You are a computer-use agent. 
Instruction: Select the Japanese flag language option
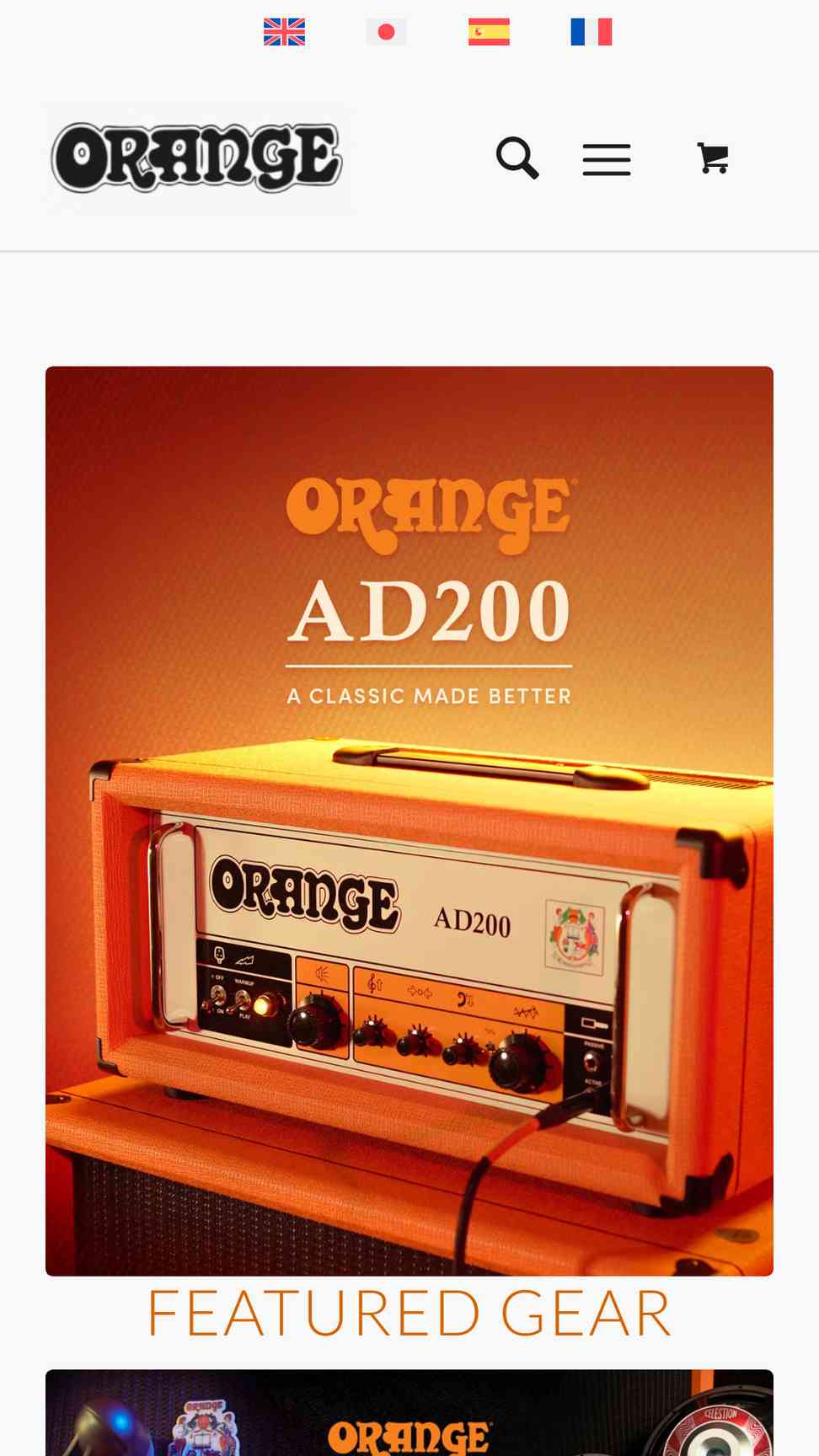point(387,32)
